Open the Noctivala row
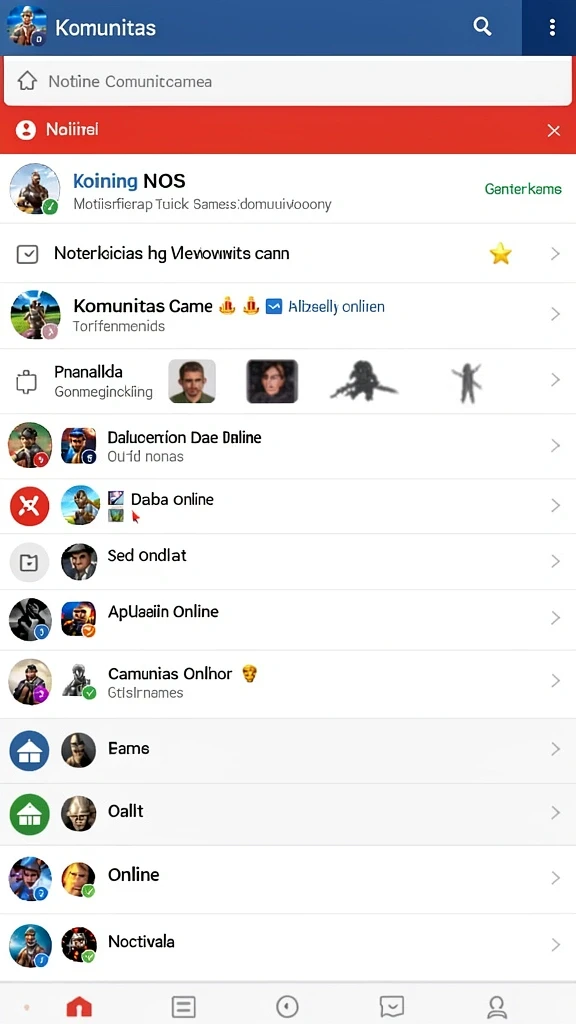Viewport: 576px width, 1024px height. click(x=288, y=944)
